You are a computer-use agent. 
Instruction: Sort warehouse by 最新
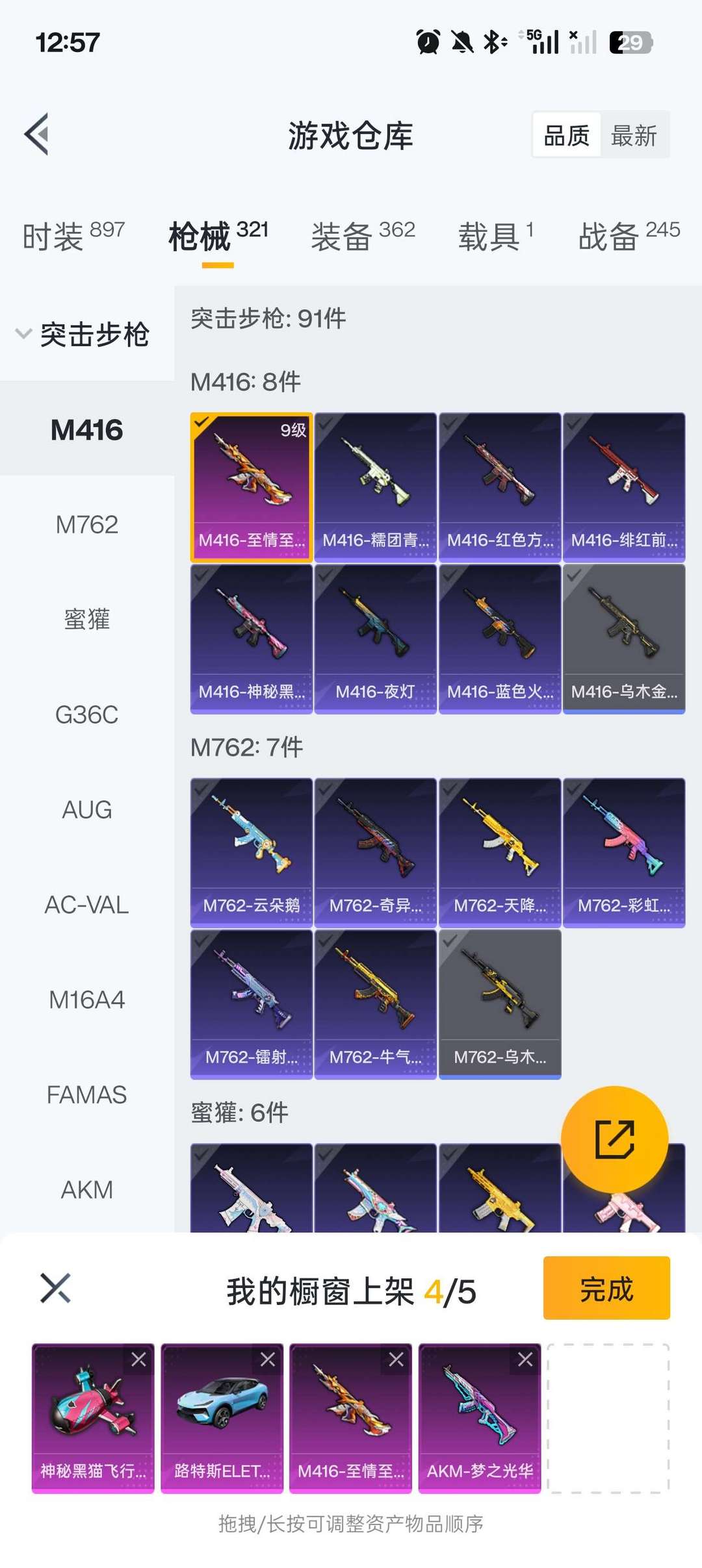click(634, 136)
